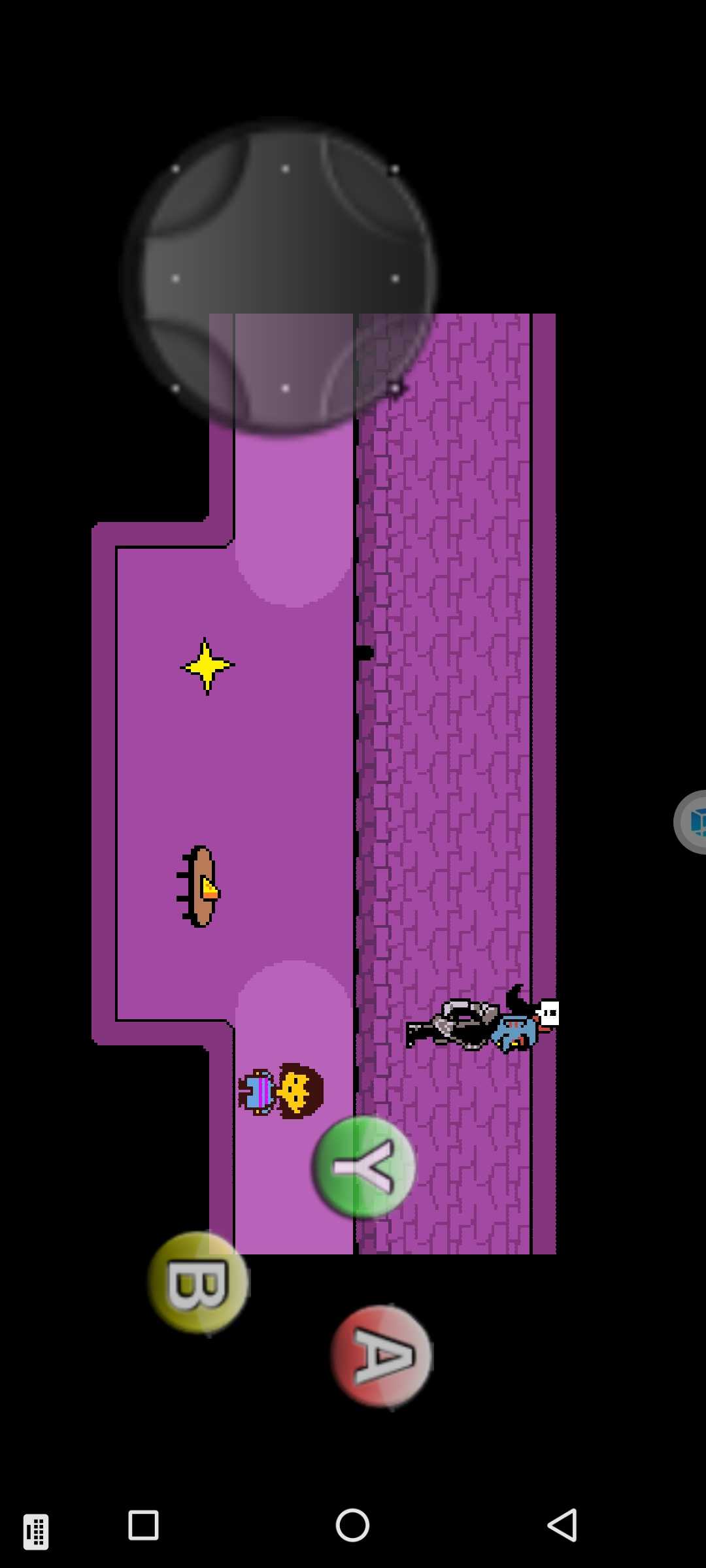
Task: Tap the yellow B gamepad button
Action: click(198, 1282)
